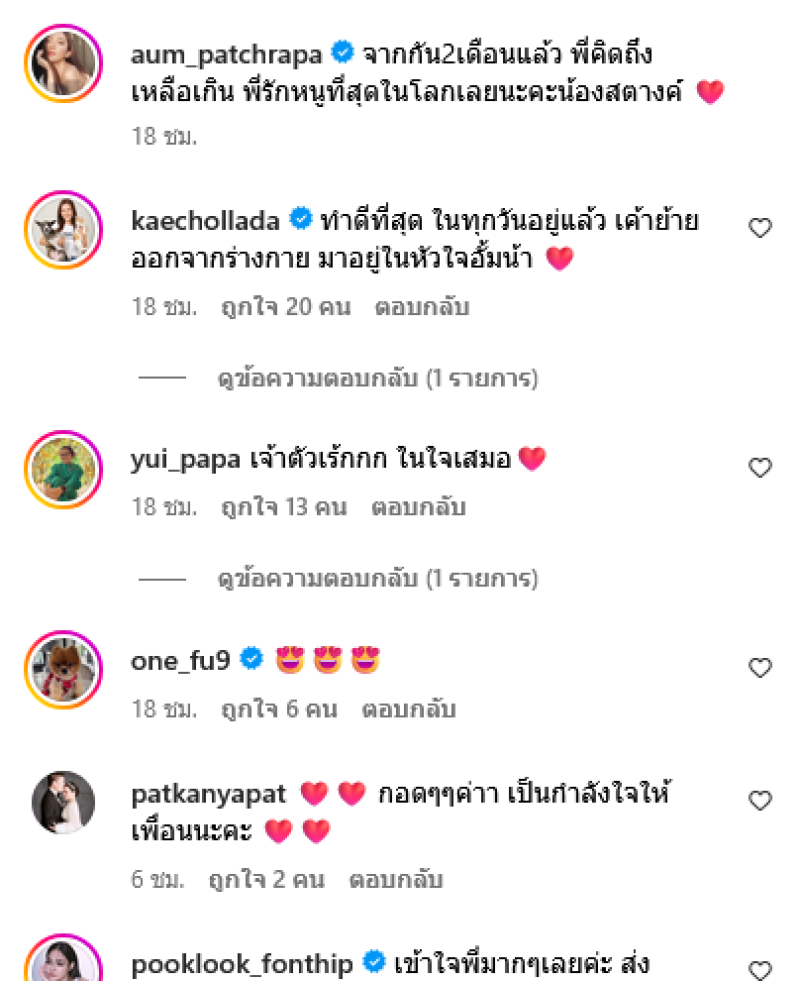Image resolution: width=800 pixels, height=981 pixels.
Task: Reply to patkanyapat's comment
Action: 396,880
